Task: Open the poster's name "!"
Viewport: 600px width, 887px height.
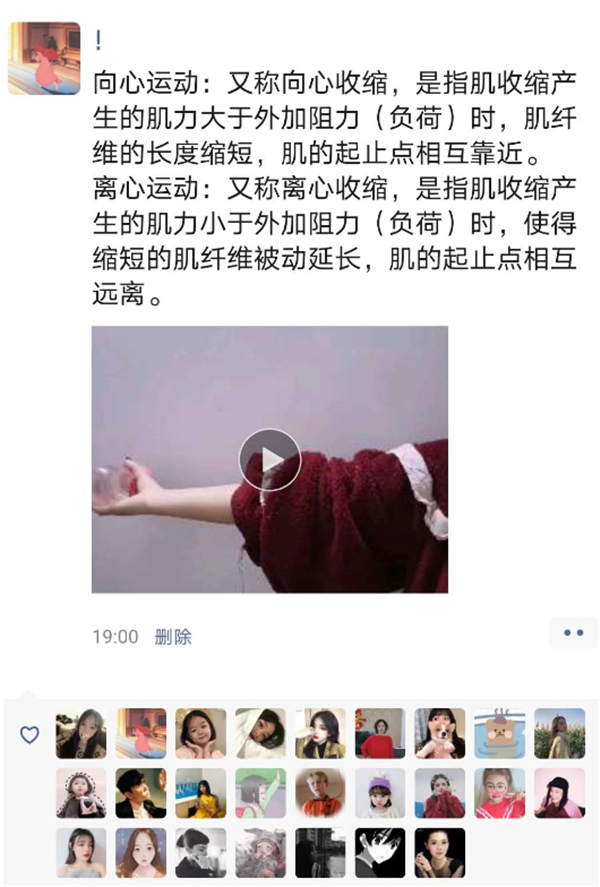Action: tap(98, 41)
